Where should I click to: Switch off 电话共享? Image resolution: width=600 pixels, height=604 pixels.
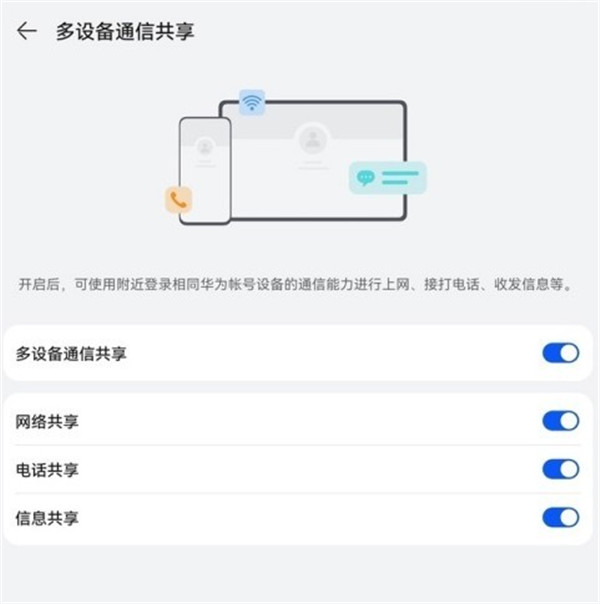560,469
